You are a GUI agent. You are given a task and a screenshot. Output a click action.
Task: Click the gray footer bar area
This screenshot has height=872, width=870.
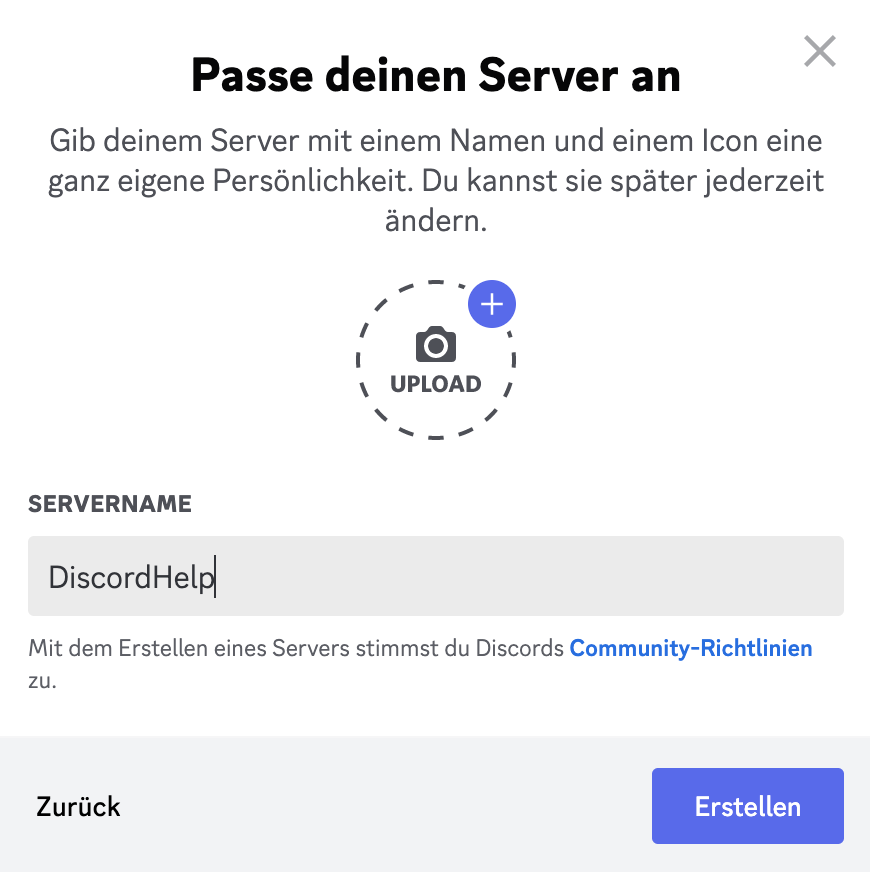[x=400, y=805]
